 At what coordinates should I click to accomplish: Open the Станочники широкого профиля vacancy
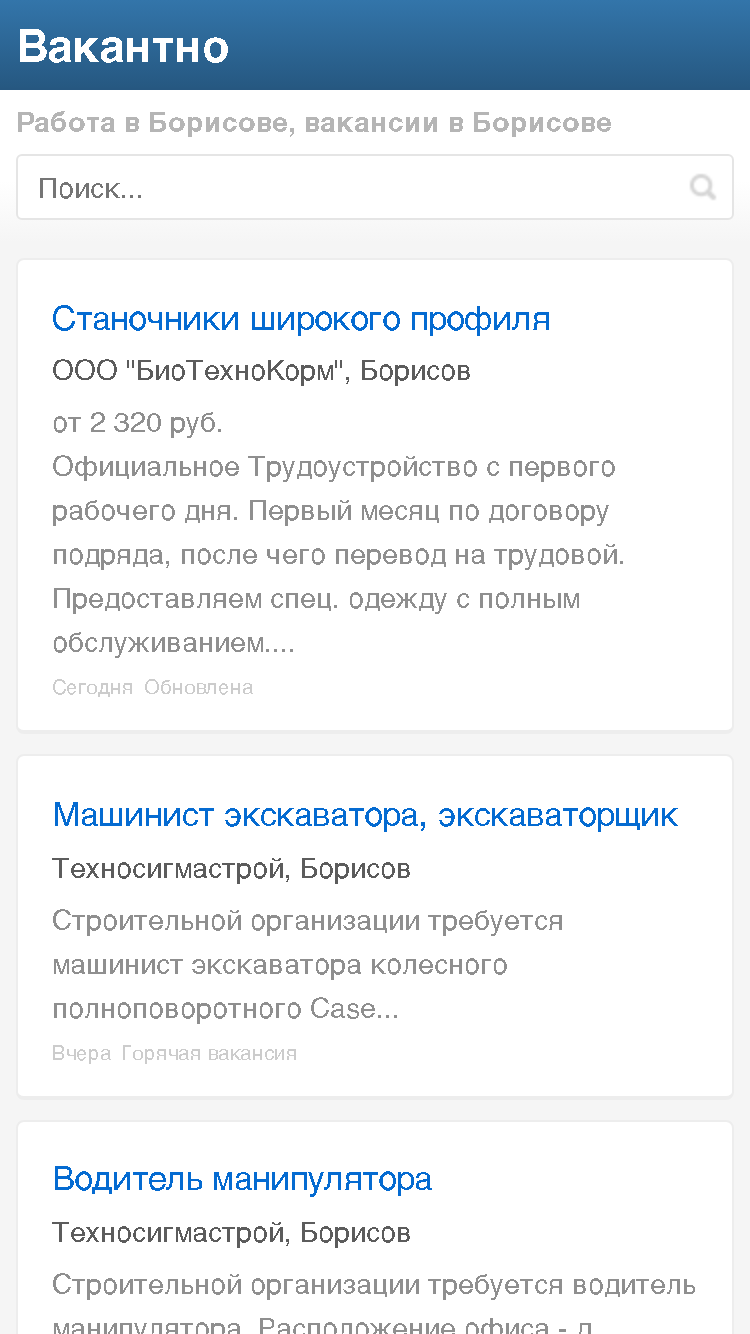click(x=301, y=318)
